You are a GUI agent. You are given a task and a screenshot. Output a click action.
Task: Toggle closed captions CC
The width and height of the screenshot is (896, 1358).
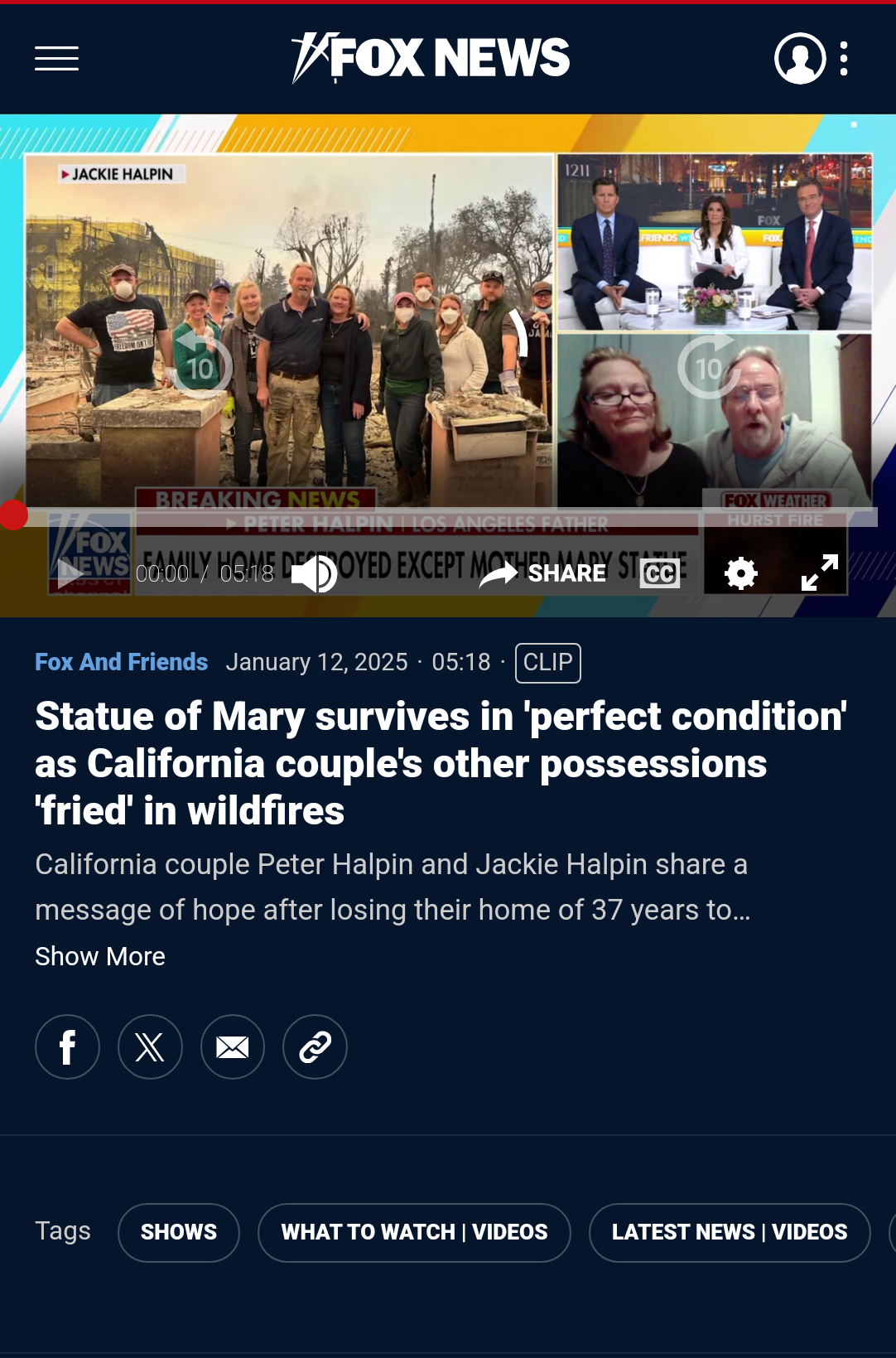pos(660,573)
